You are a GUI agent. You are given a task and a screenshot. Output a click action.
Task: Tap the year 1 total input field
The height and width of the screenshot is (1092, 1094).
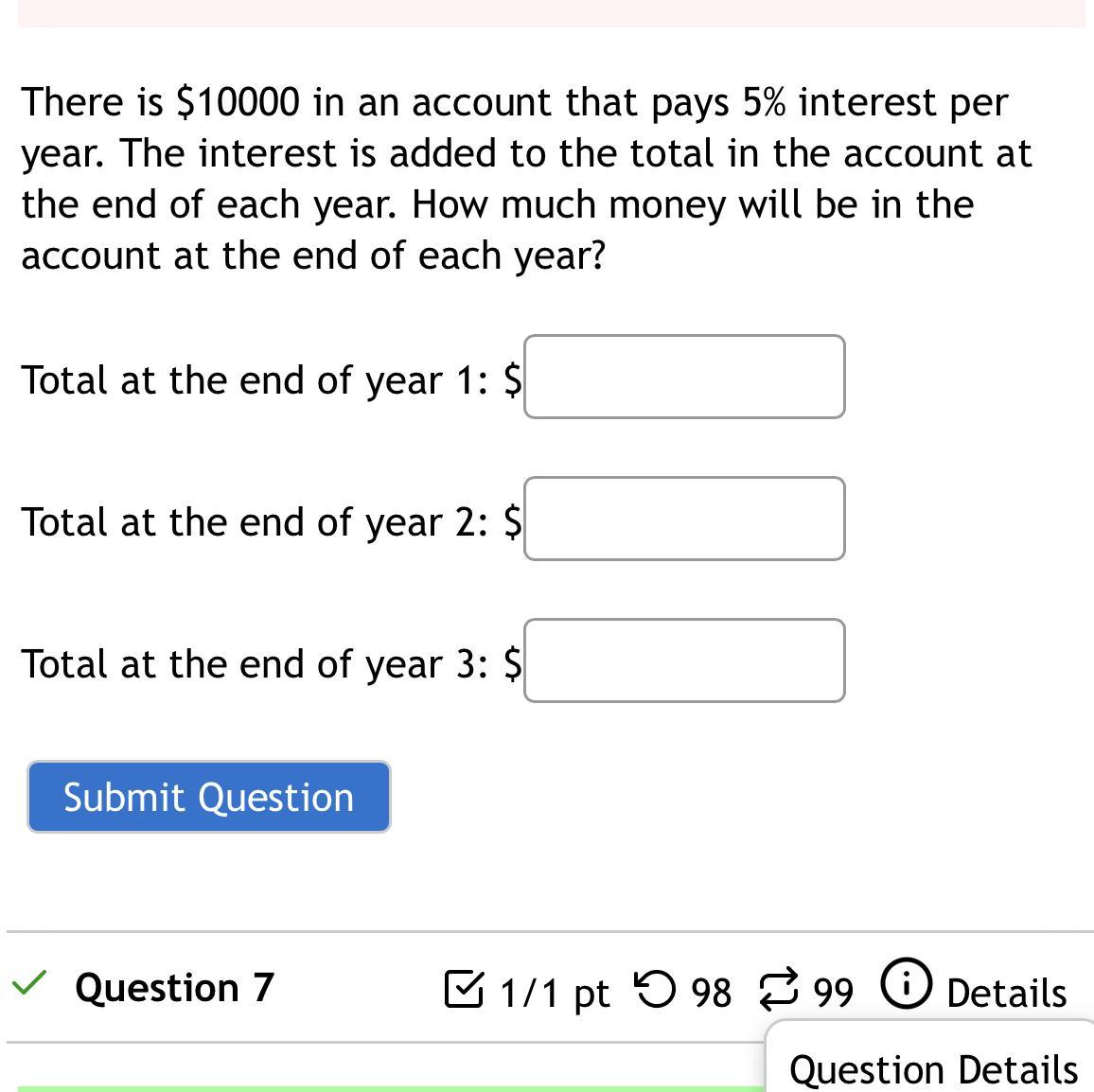(x=684, y=377)
